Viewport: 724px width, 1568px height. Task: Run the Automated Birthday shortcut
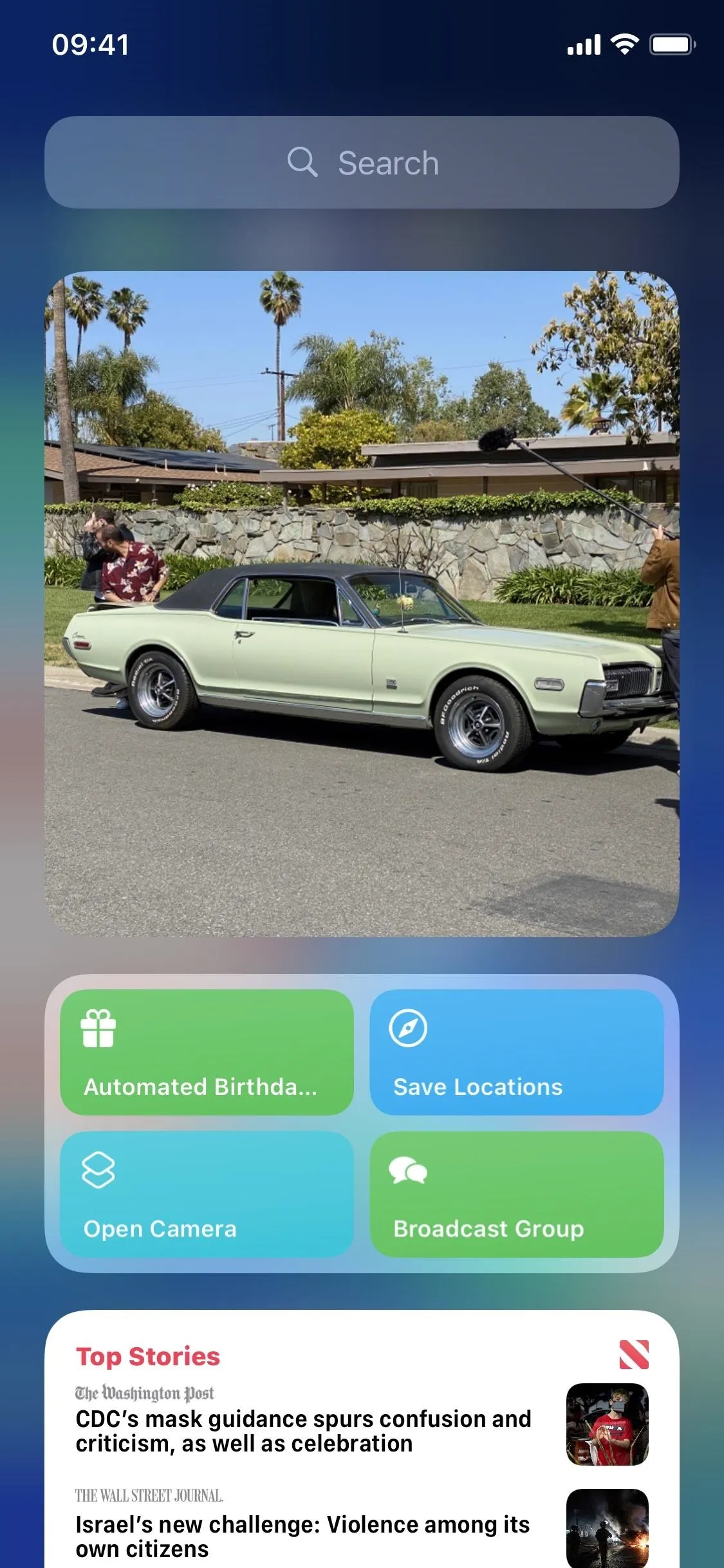207,1052
